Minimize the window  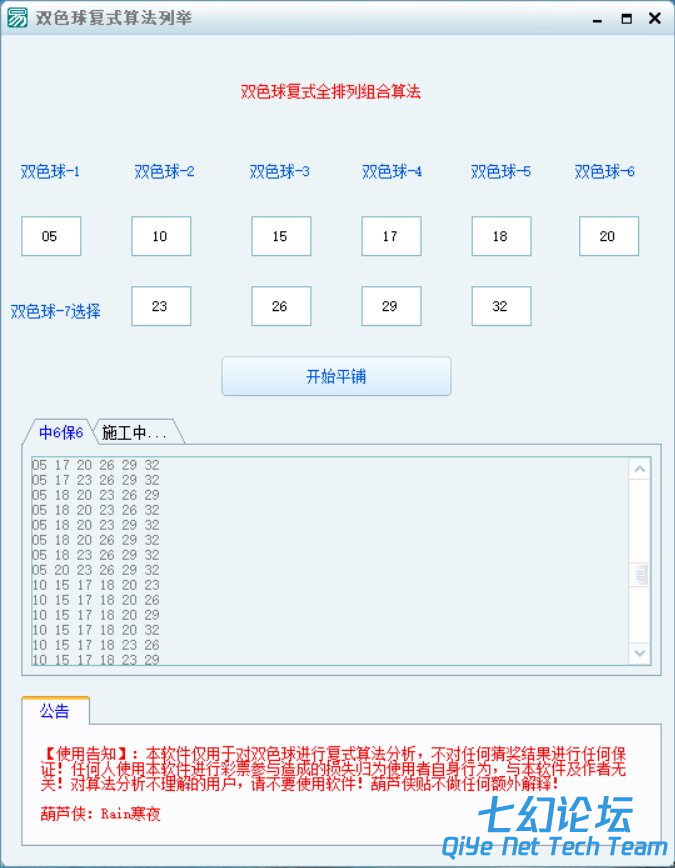pyautogui.click(x=597, y=19)
